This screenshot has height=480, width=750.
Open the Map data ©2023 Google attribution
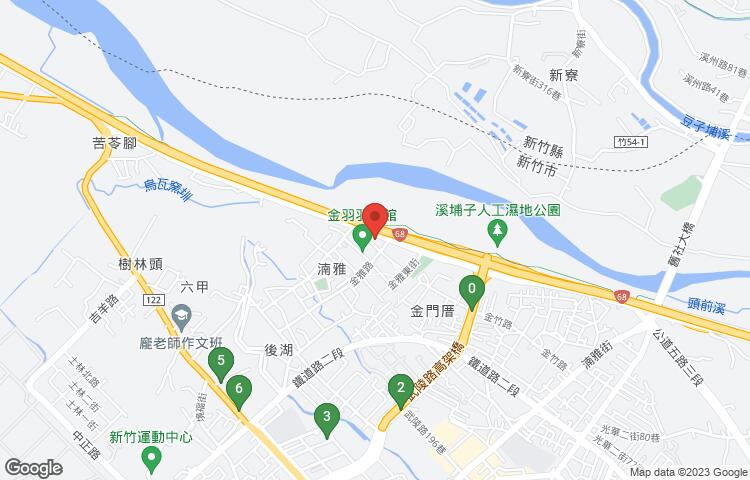(687, 472)
